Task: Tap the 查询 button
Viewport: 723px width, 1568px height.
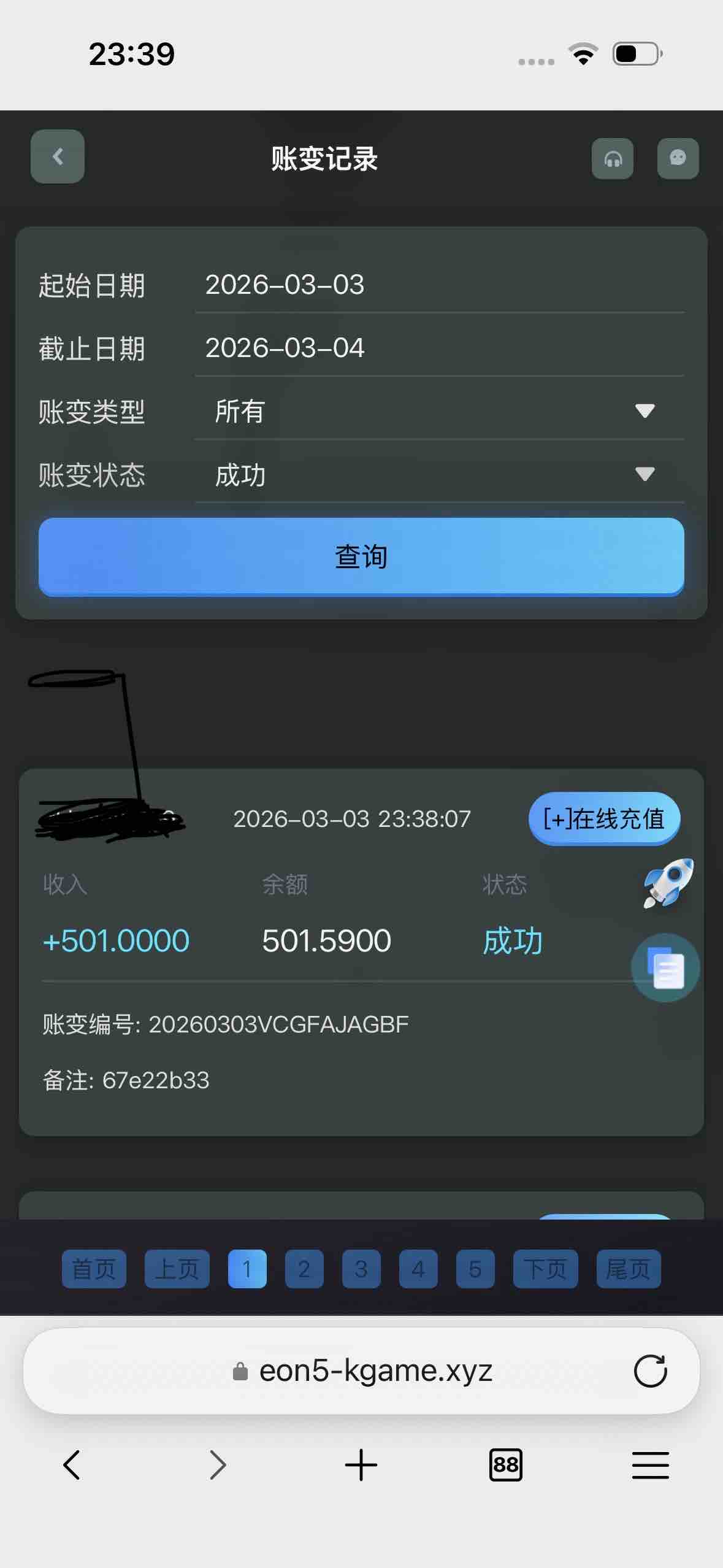Action: (361, 556)
